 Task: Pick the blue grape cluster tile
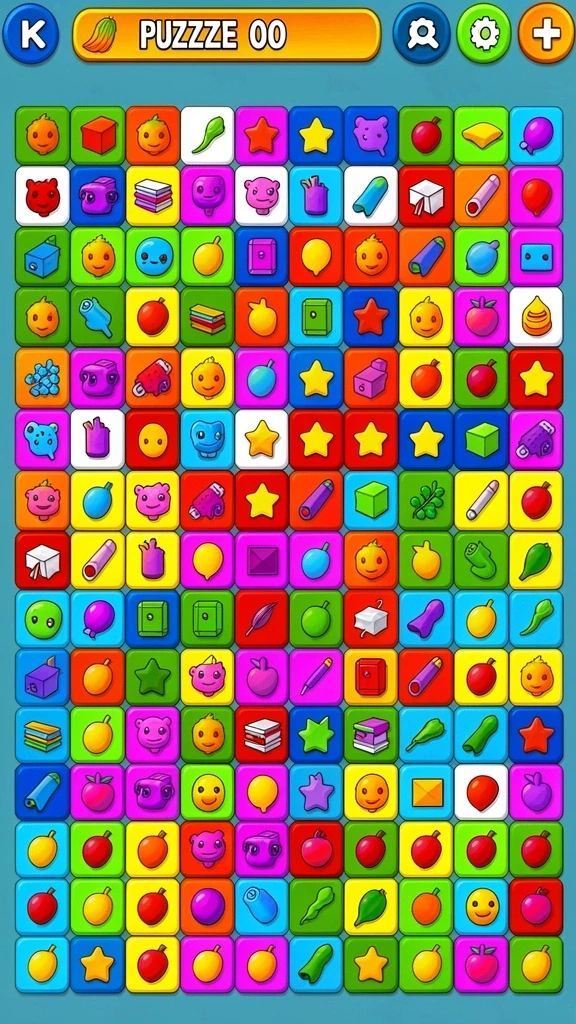(42, 378)
